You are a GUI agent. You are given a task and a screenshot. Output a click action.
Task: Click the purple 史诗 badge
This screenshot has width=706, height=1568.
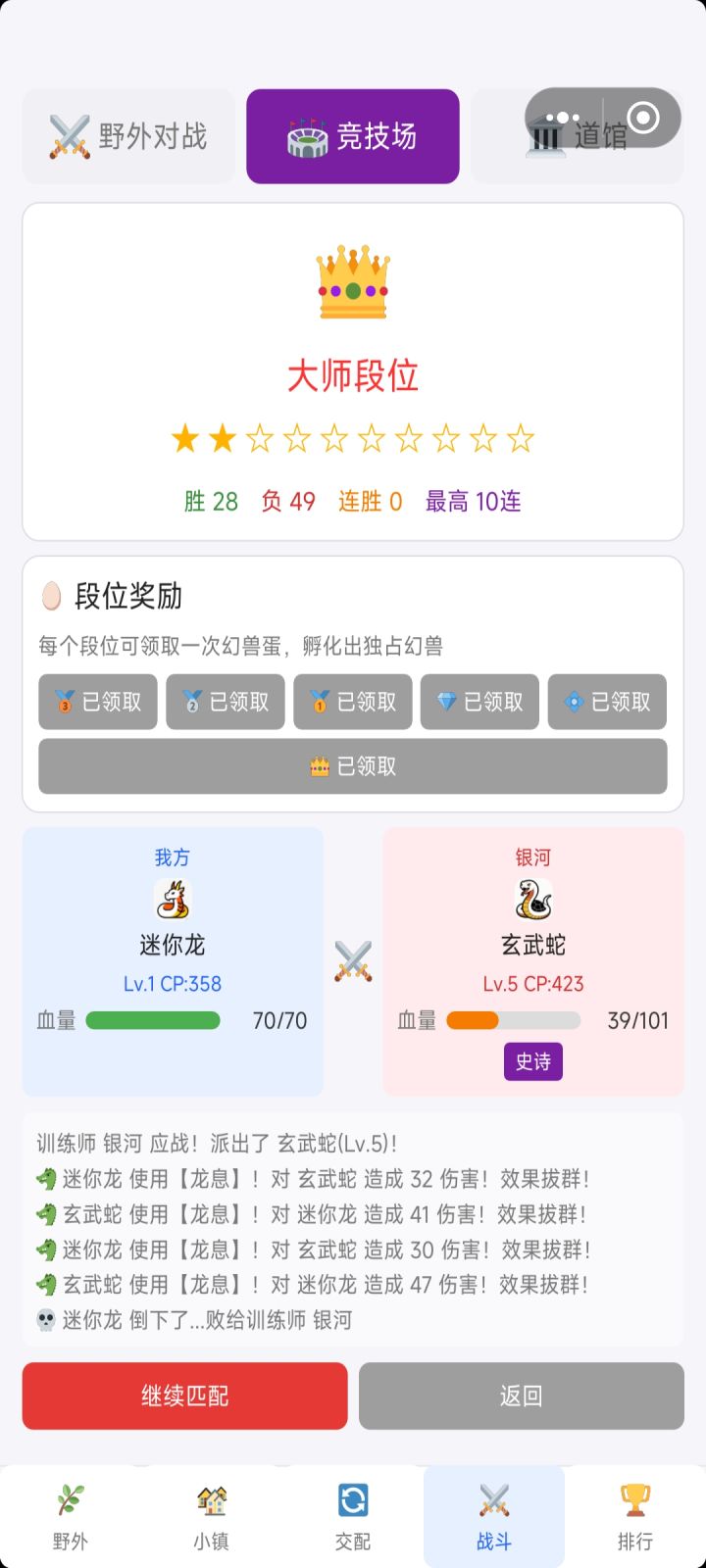pos(532,1061)
